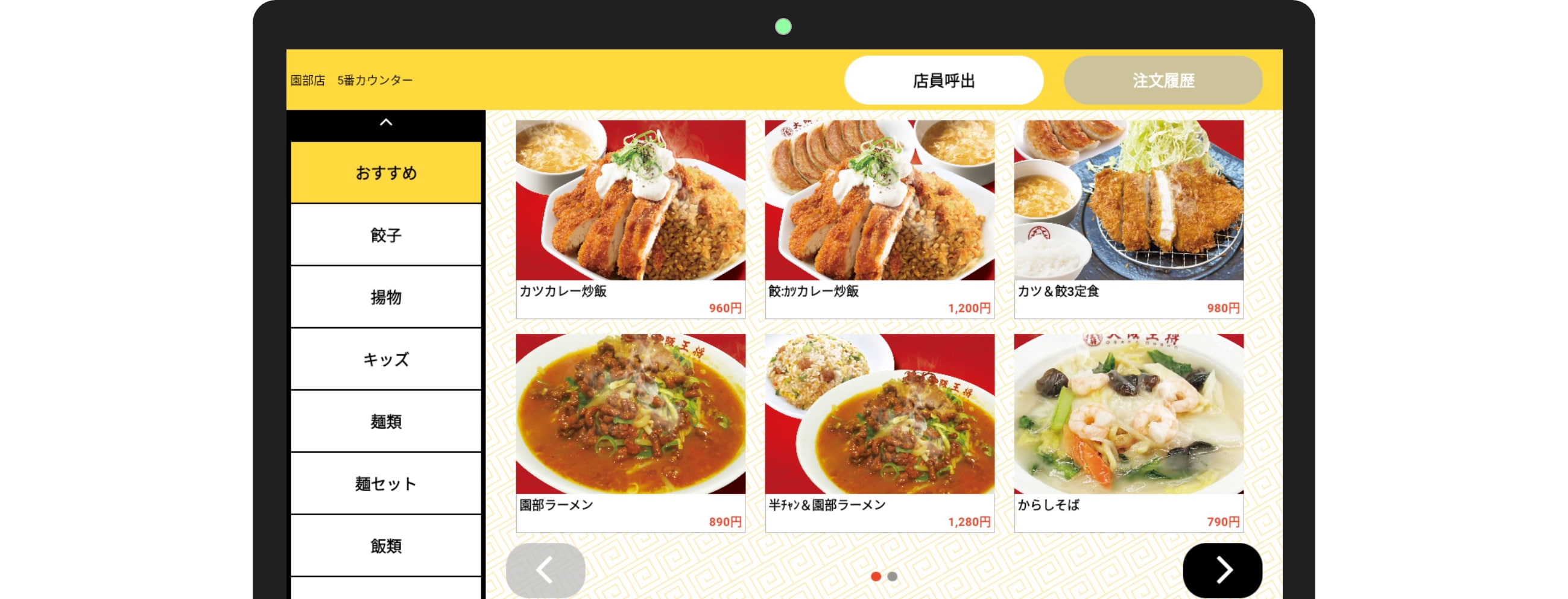Image resolution: width=1568 pixels, height=599 pixels.
Task: Open the カツ＆餃3定食 item
Action: pyautogui.click(x=1128, y=219)
